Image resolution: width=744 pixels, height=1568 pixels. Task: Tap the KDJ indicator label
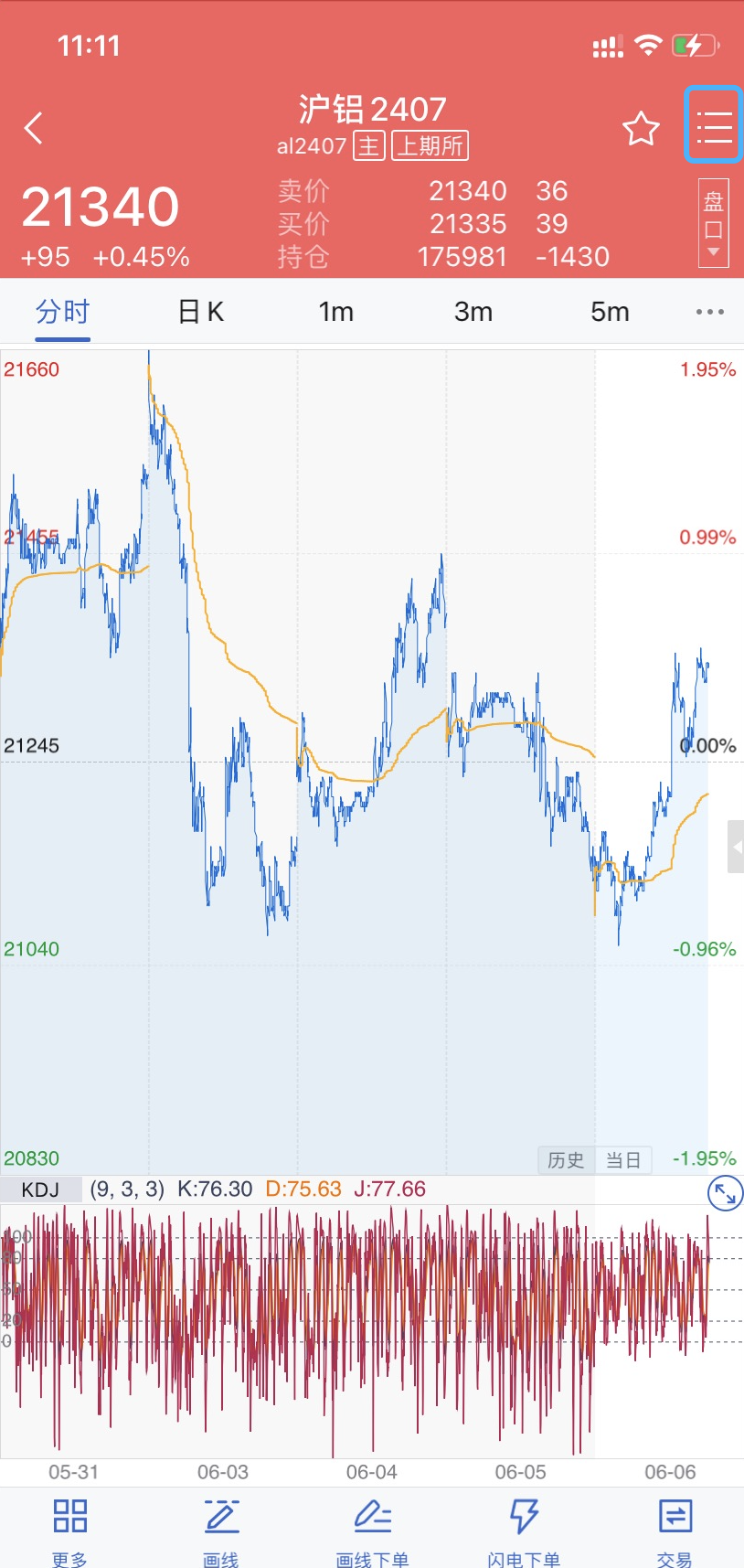click(x=40, y=1189)
